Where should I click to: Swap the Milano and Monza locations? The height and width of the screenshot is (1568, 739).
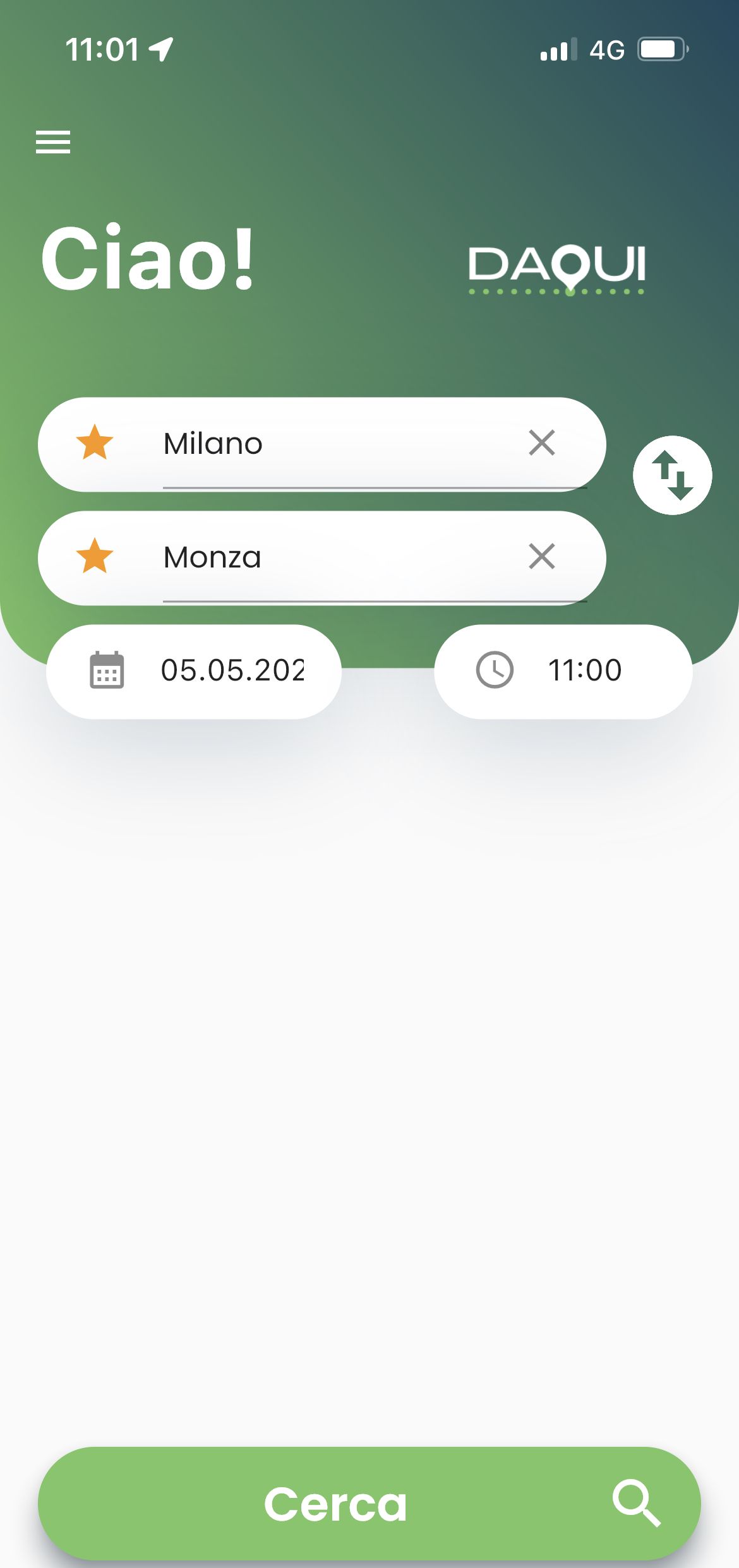672,475
